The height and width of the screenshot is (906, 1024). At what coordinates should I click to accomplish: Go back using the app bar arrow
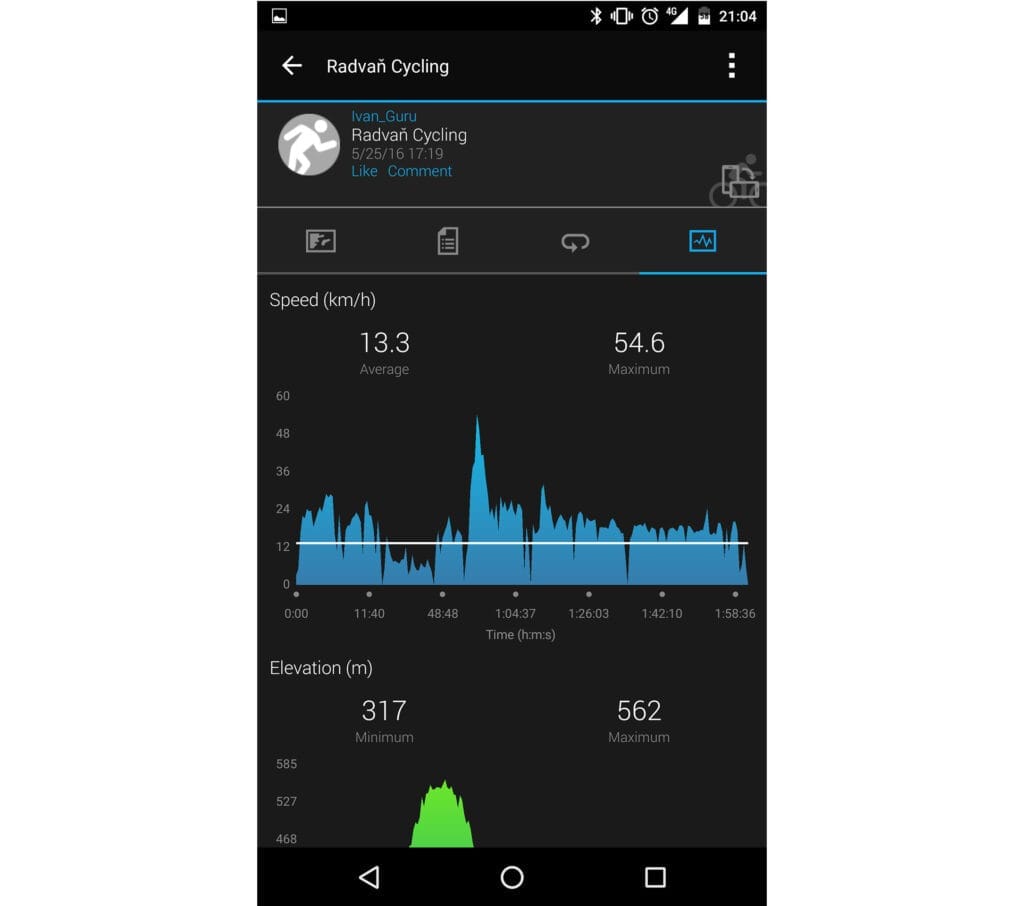(x=291, y=66)
